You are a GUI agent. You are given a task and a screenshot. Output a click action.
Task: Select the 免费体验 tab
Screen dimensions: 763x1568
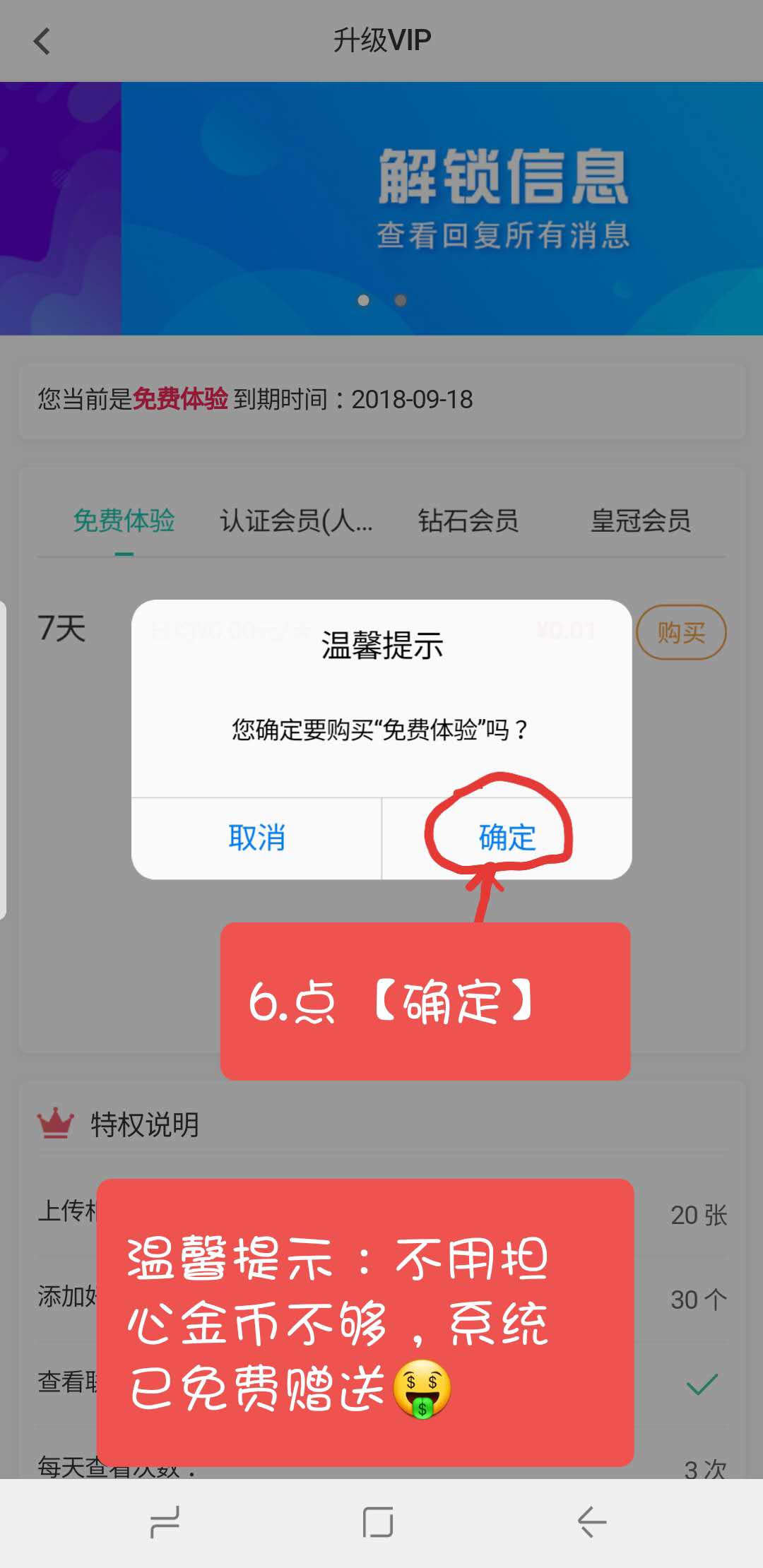124,521
